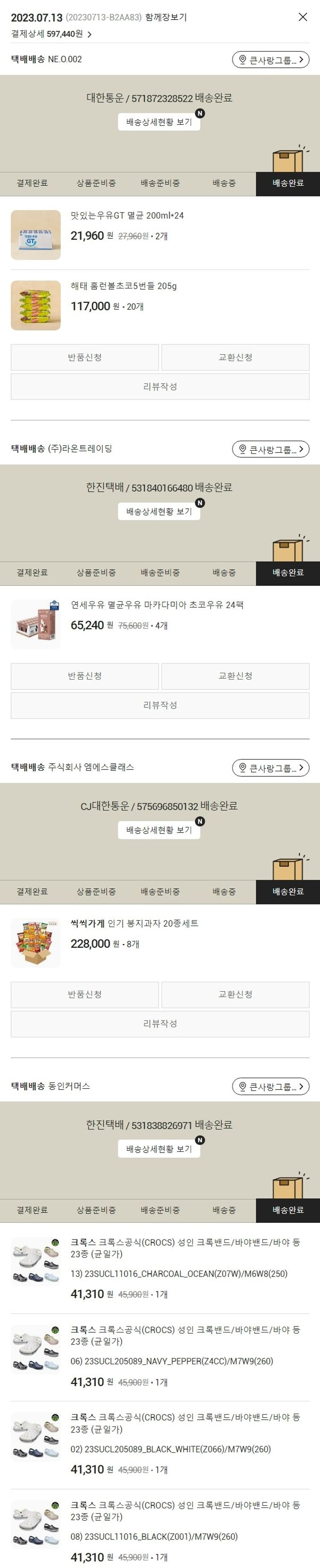View delivery status for 대한통운 shipment
This screenshot has width=320, height=1568.
pos(158,122)
